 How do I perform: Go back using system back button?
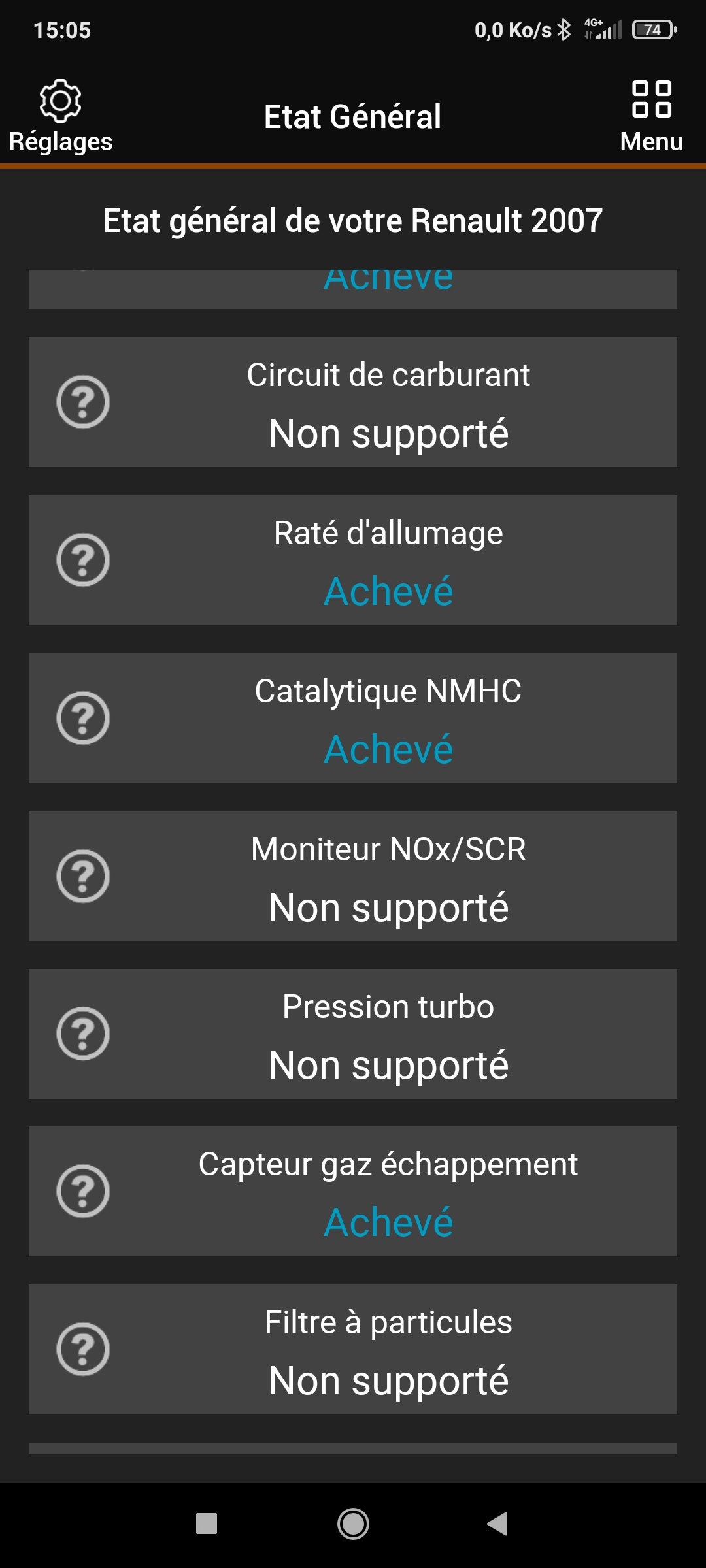pos(497,1524)
